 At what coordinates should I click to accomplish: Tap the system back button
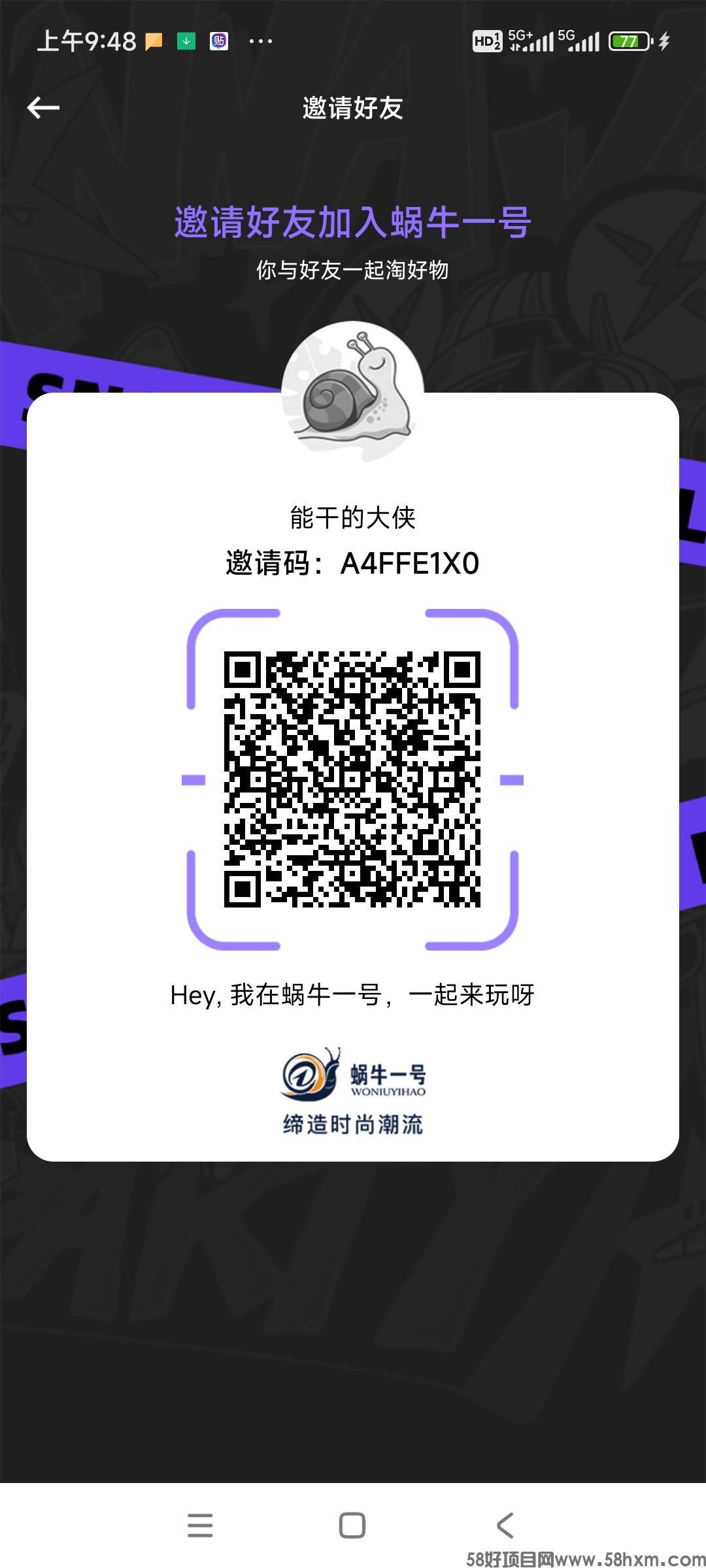click(x=505, y=1525)
